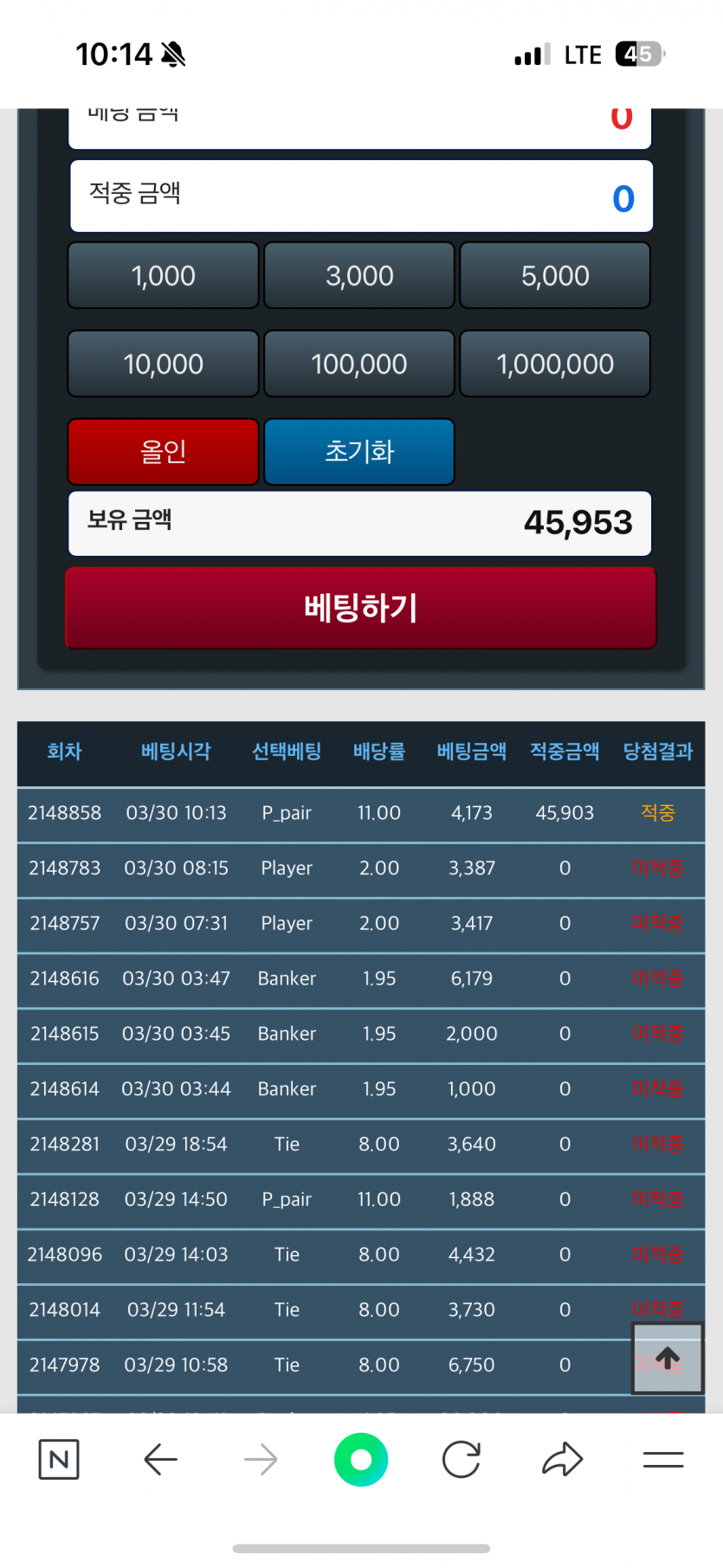Tap the red 올인 all-in button
Image resolution: width=723 pixels, height=1568 pixels.
point(163,452)
